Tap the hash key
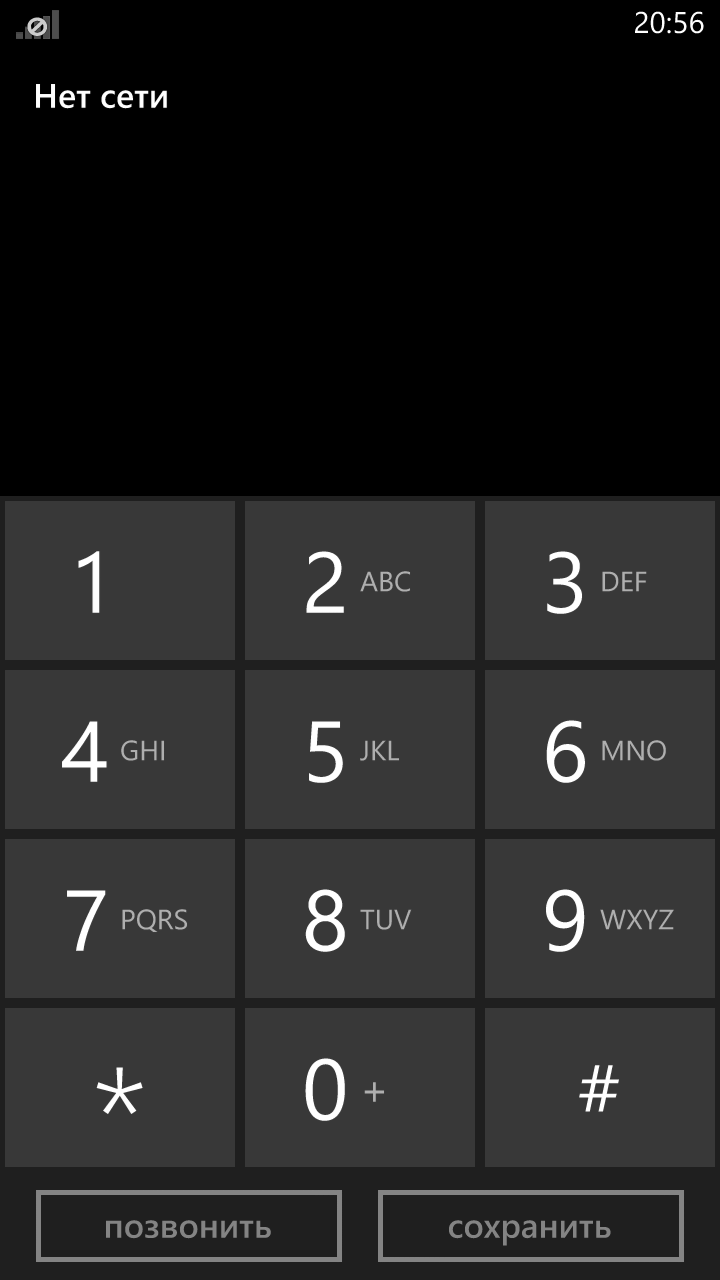The height and width of the screenshot is (1280, 720). (x=600, y=1087)
